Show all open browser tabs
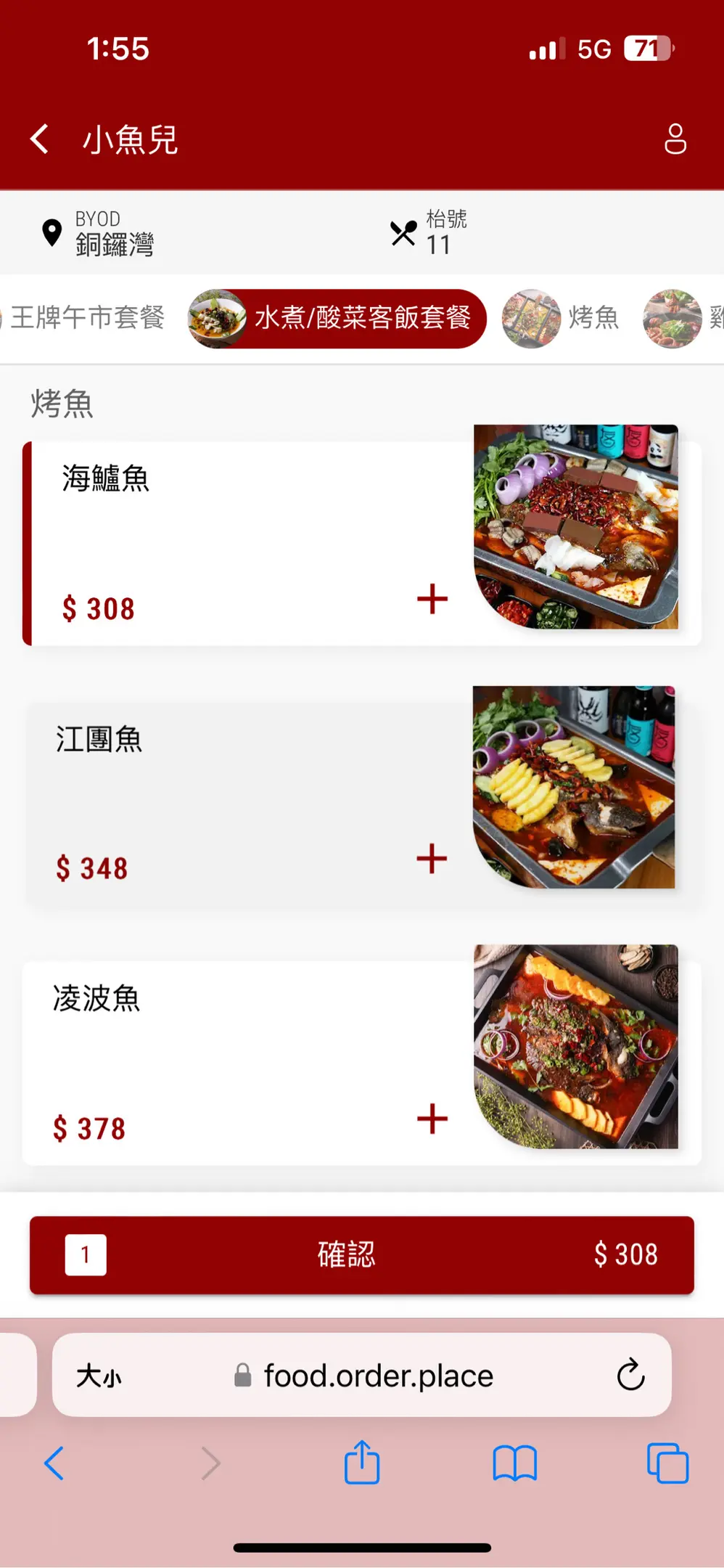The width and height of the screenshot is (724, 1568). click(x=667, y=1463)
